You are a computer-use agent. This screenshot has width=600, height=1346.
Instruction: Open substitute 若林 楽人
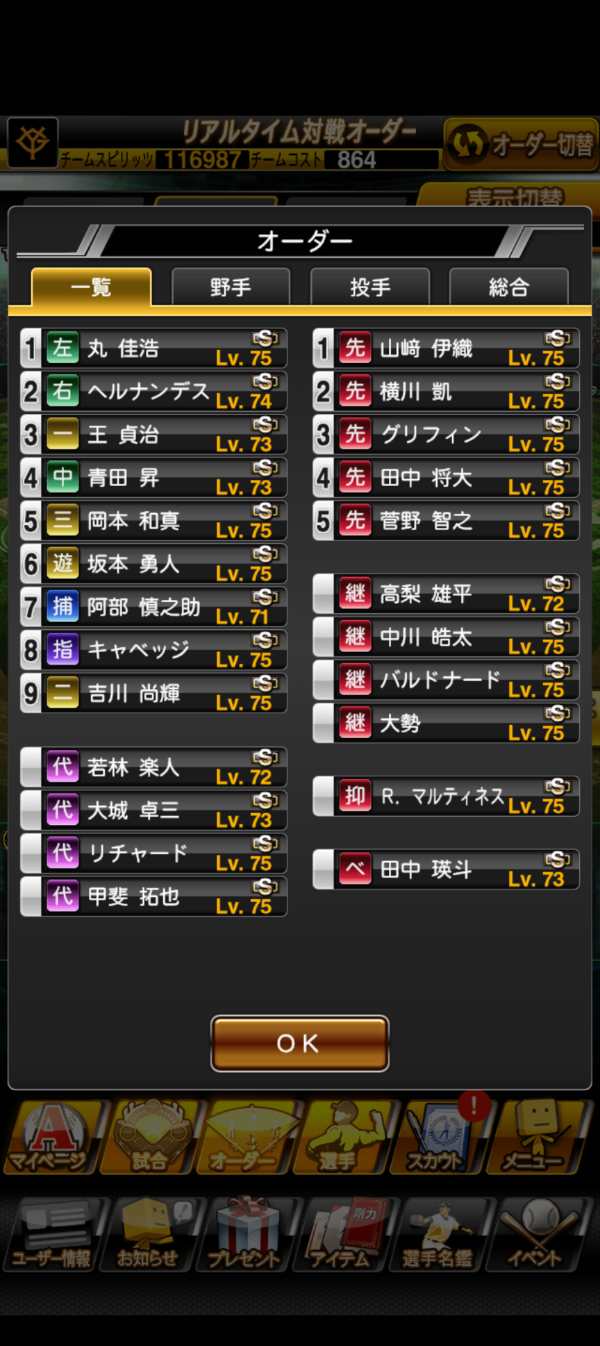154,768
